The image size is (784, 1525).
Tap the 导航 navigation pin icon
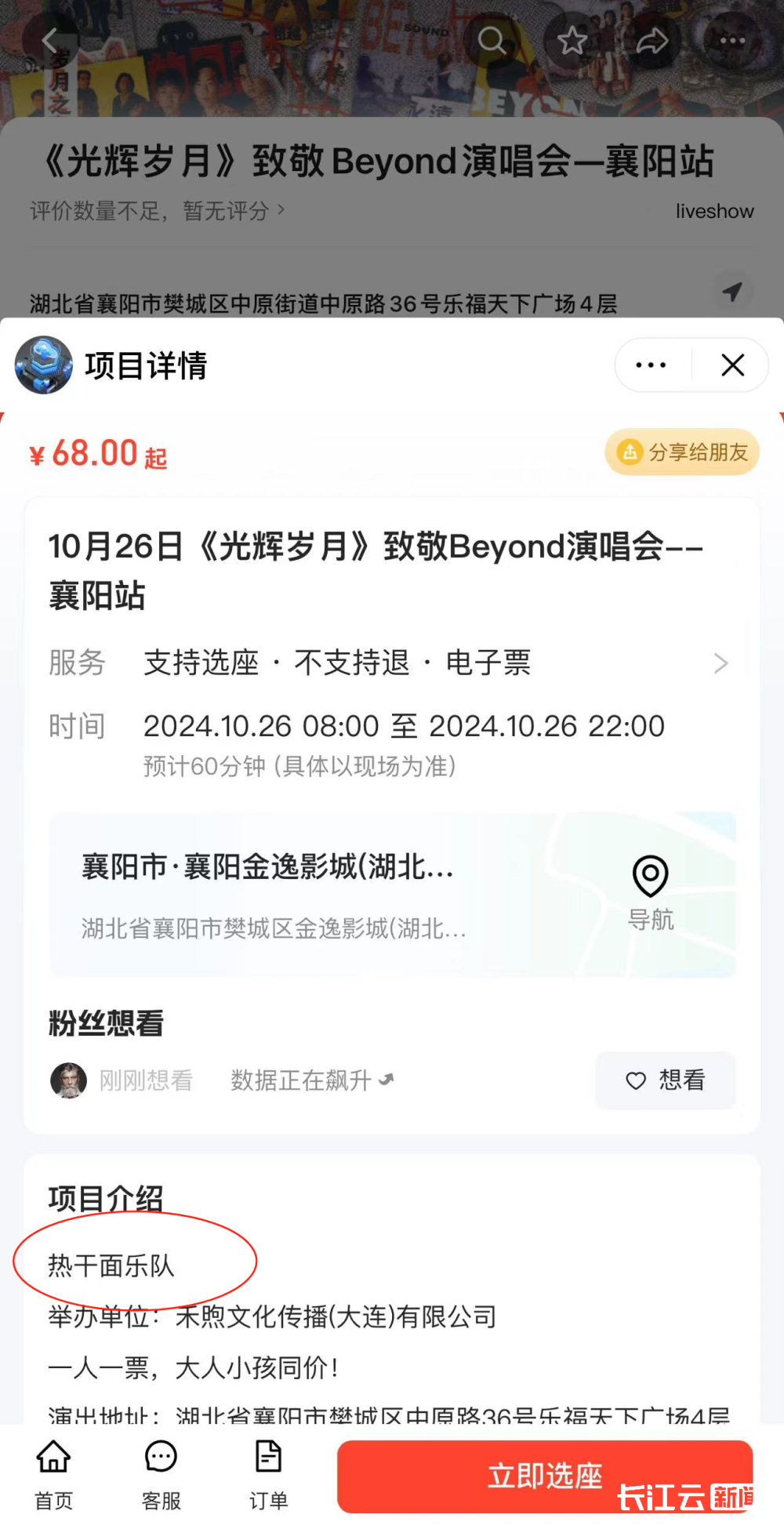tap(649, 877)
